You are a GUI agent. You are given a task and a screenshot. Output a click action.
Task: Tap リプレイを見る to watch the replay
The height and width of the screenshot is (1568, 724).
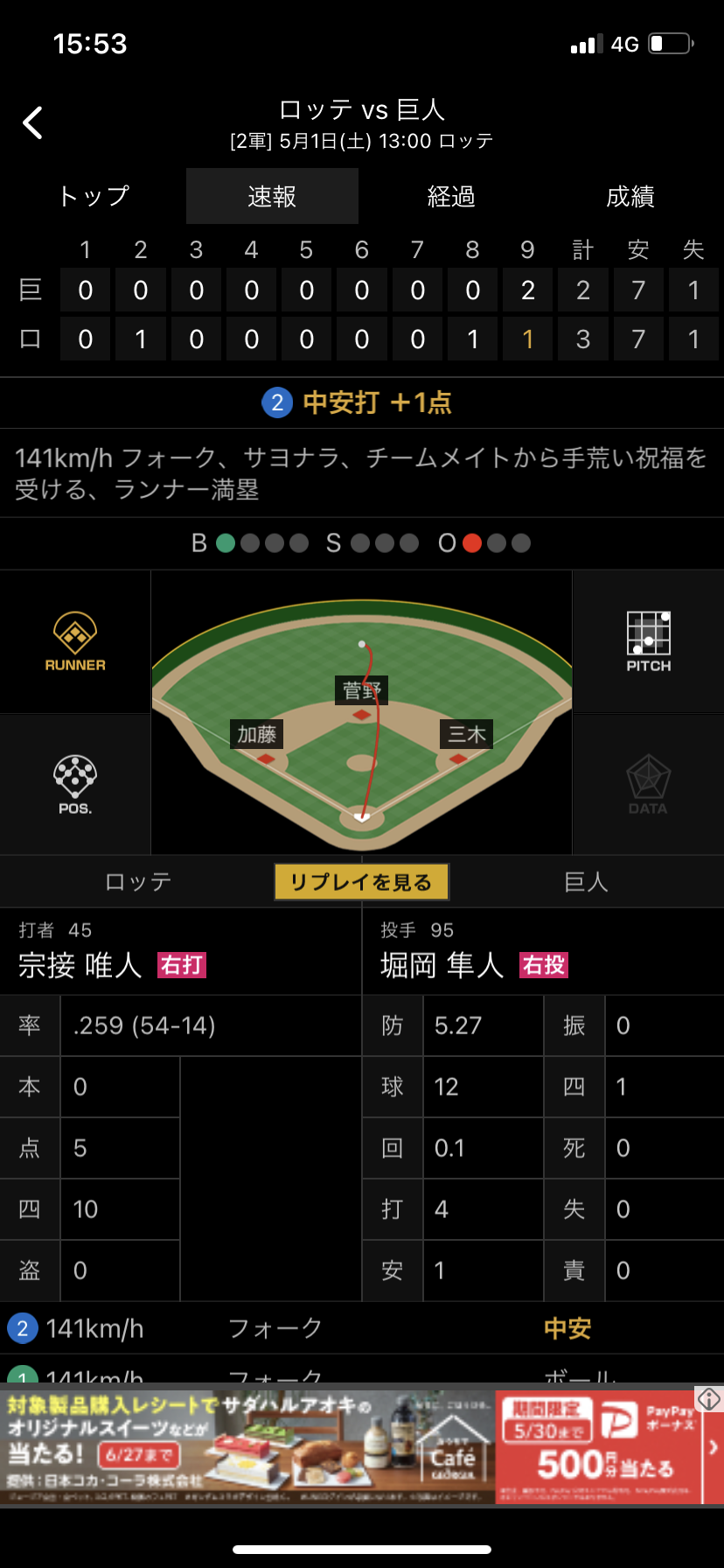pos(361,882)
